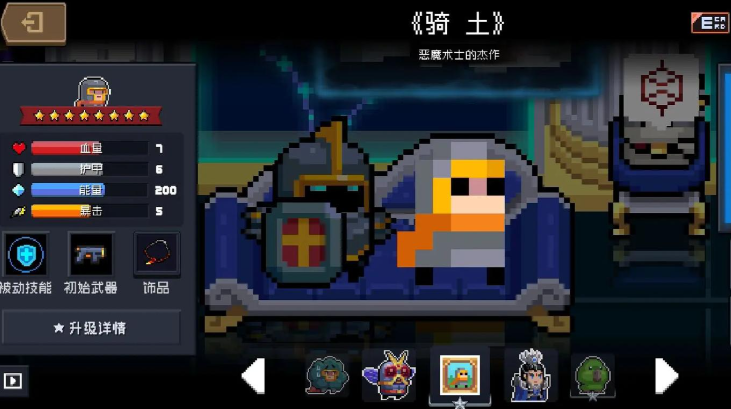Open the 被动技能 passive skill slot
Image resolution: width=731 pixels, height=409 pixels.
[27, 255]
